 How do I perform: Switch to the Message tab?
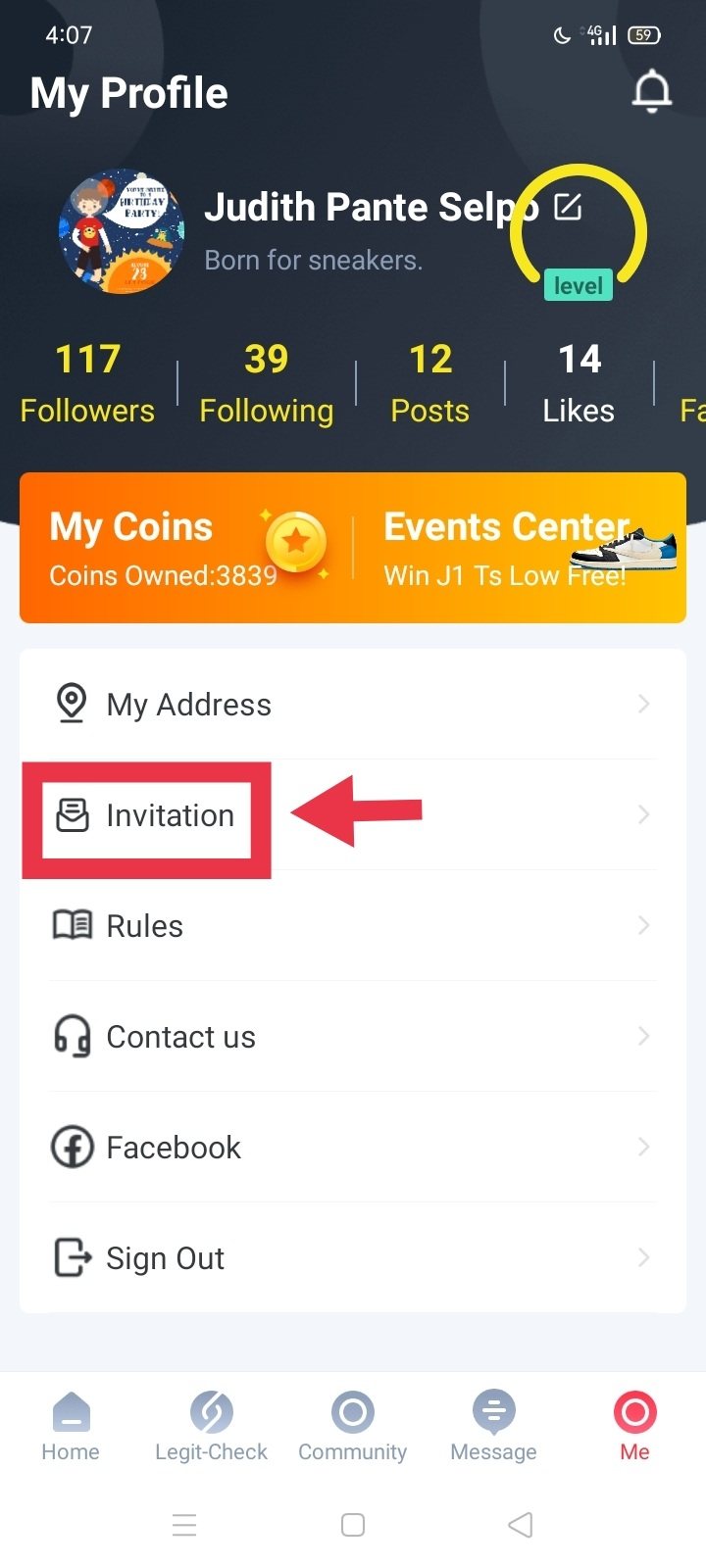(493, 1427)
